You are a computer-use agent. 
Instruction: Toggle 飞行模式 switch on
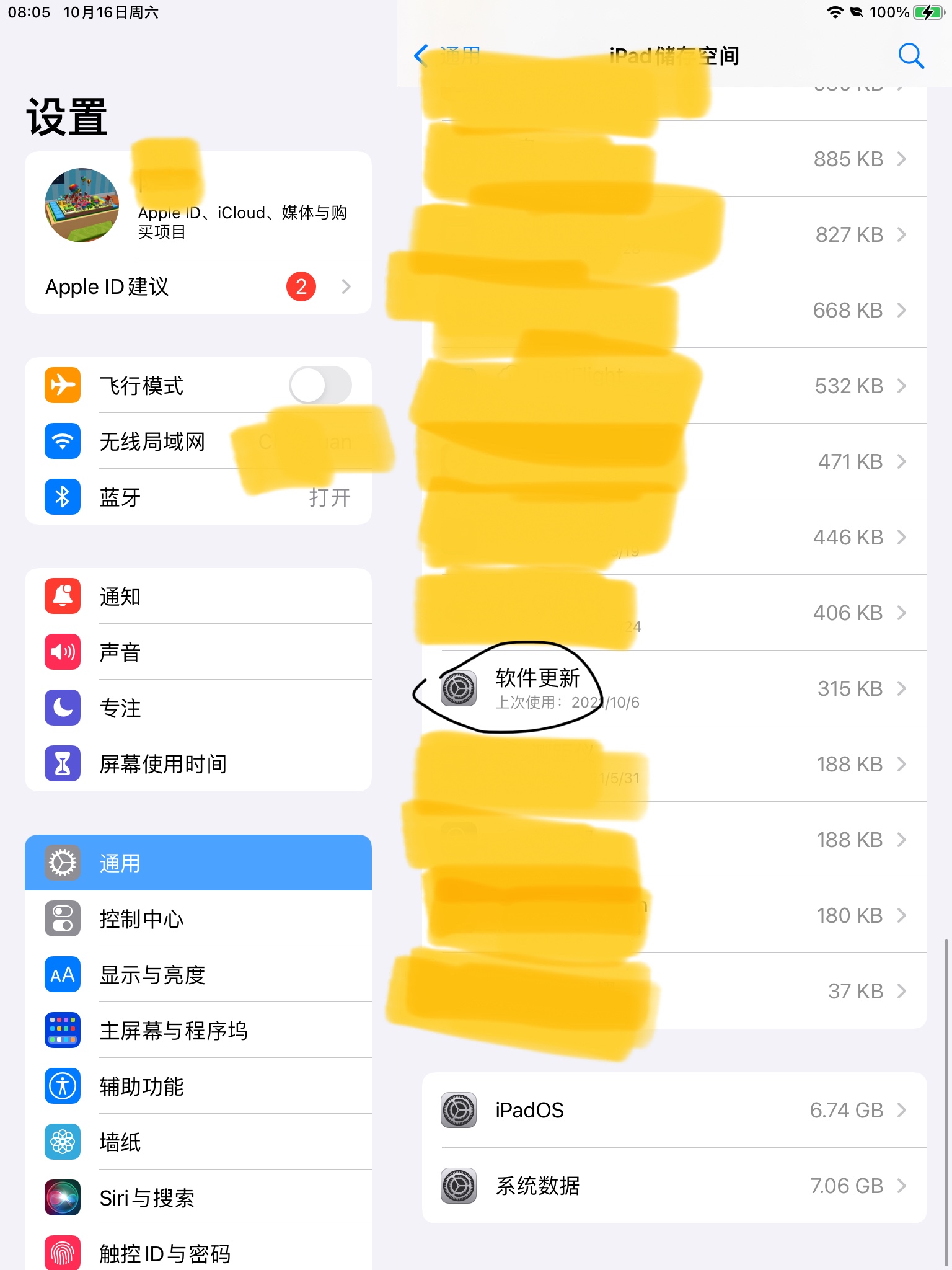(320, 385)
